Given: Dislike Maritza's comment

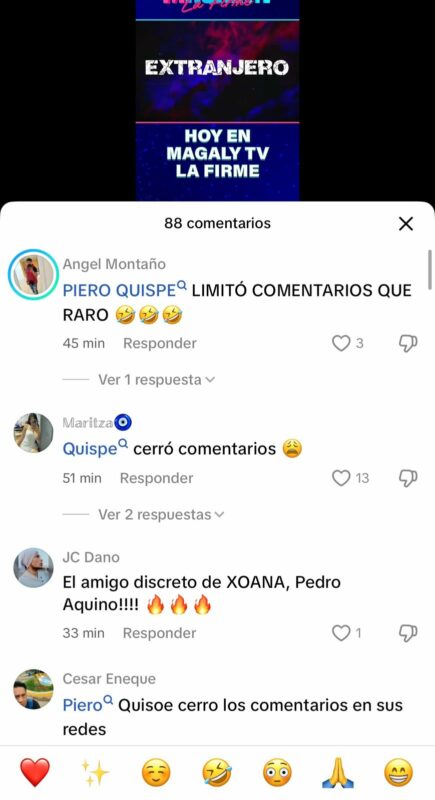Looking at the screenshot, I should click(x=408, y=478).
